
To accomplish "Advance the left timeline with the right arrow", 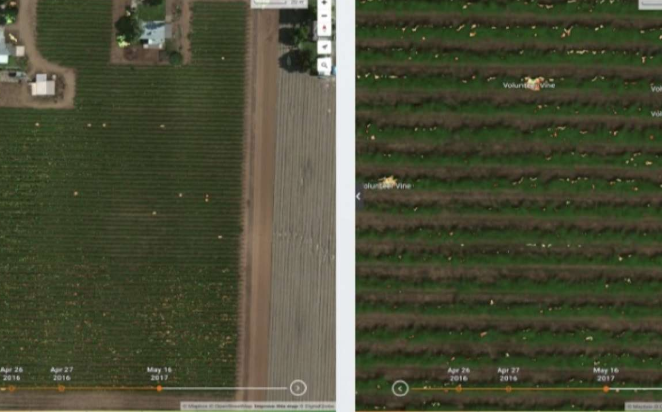I will 297,388.
